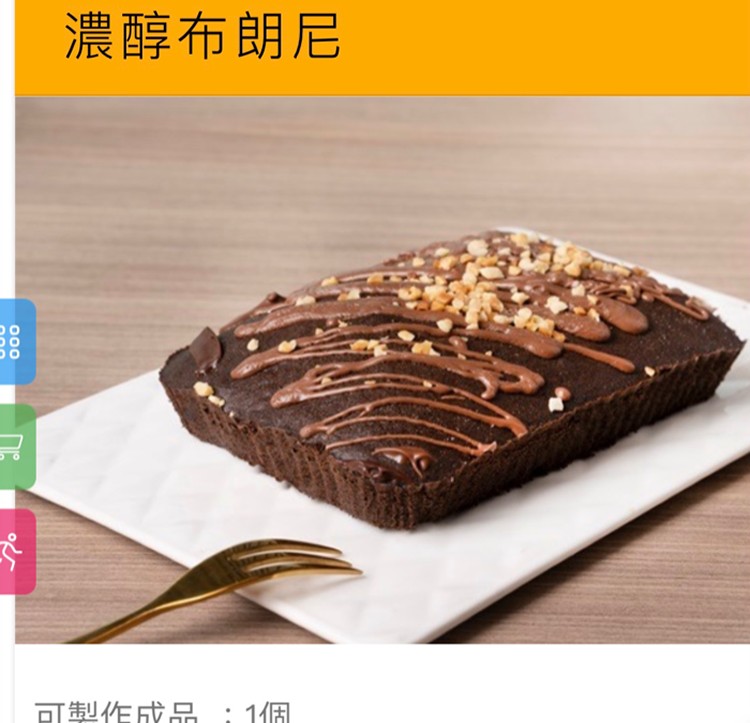Viewport: 750px width, 723px height.
Task: Tap the pink running figure button
Action: coord(14,552)
